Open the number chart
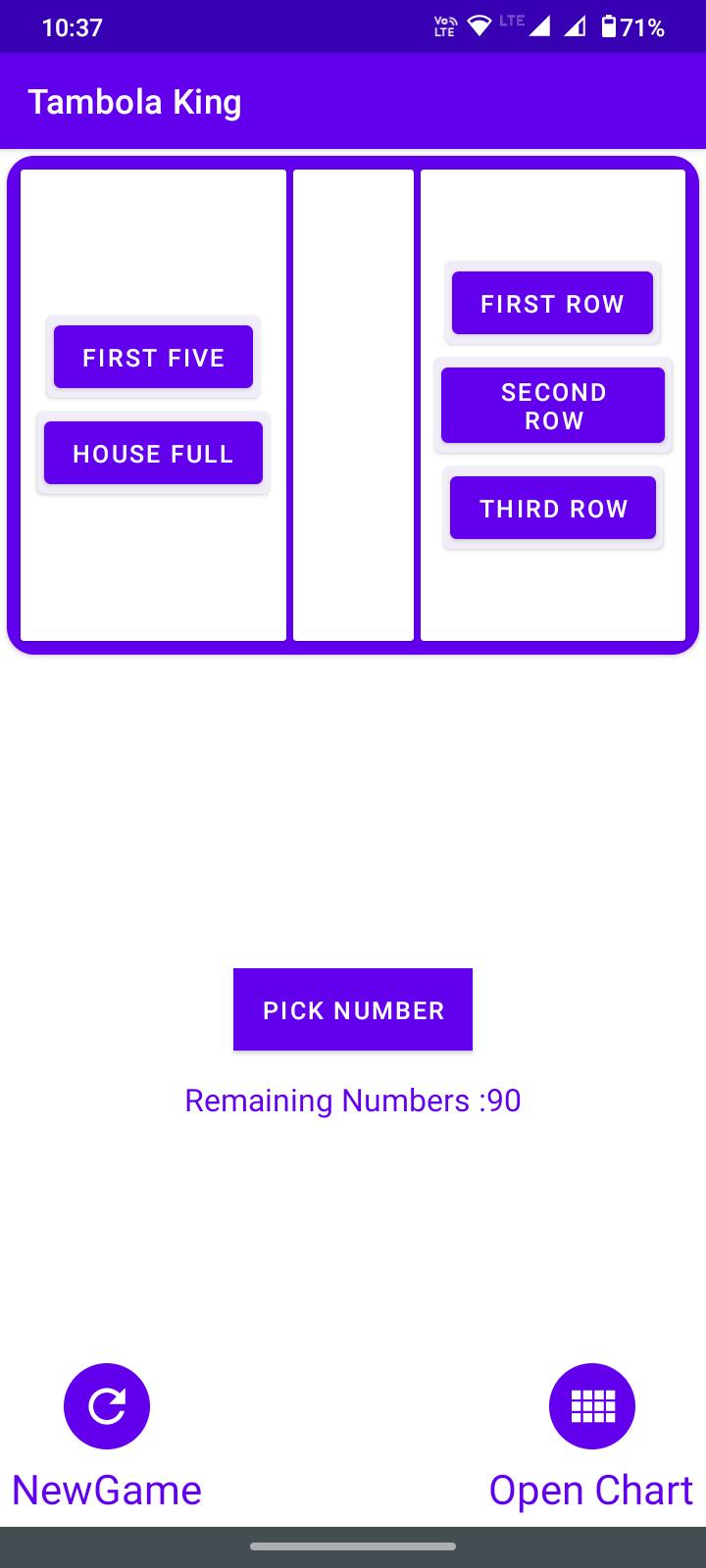 coord(591,1406)
